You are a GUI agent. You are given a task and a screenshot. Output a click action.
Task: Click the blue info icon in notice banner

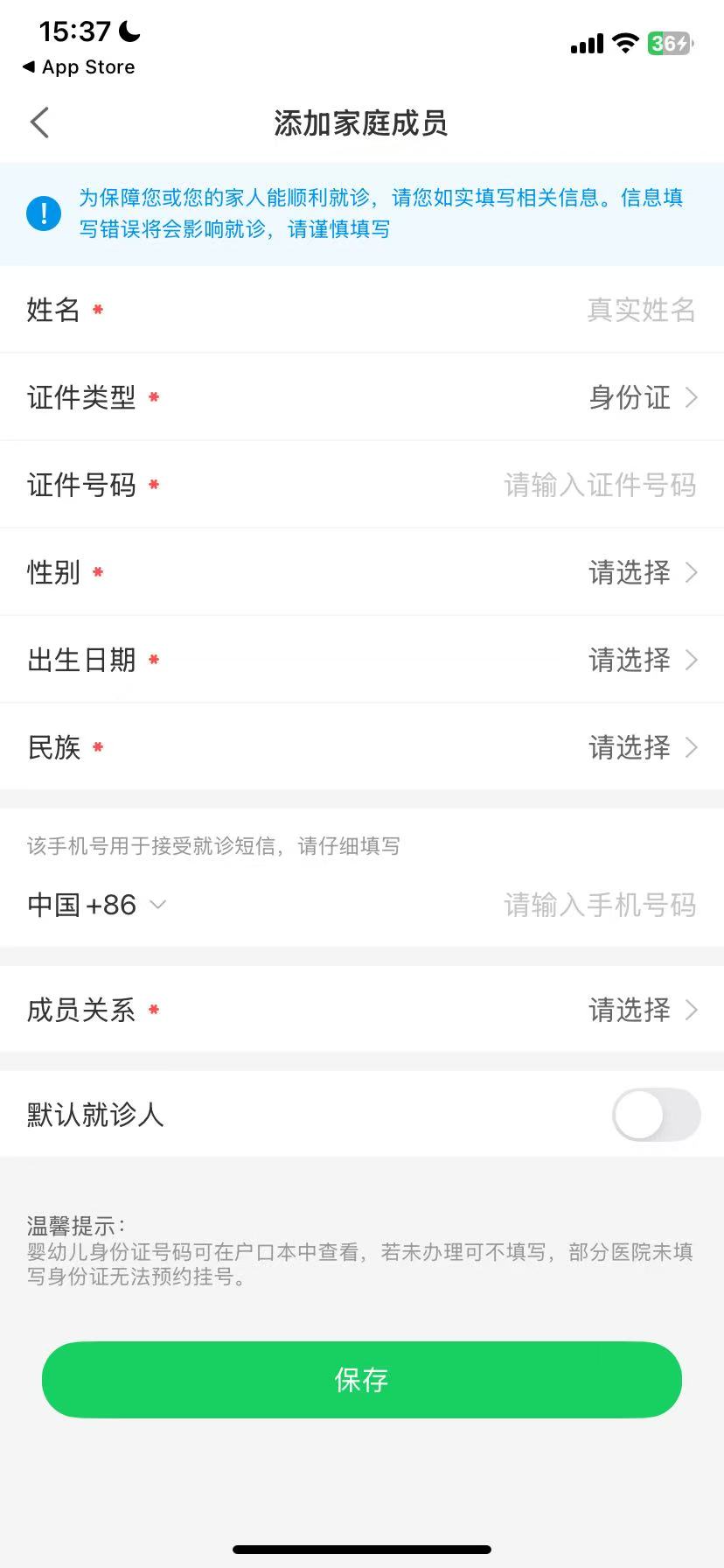[44, 213]
